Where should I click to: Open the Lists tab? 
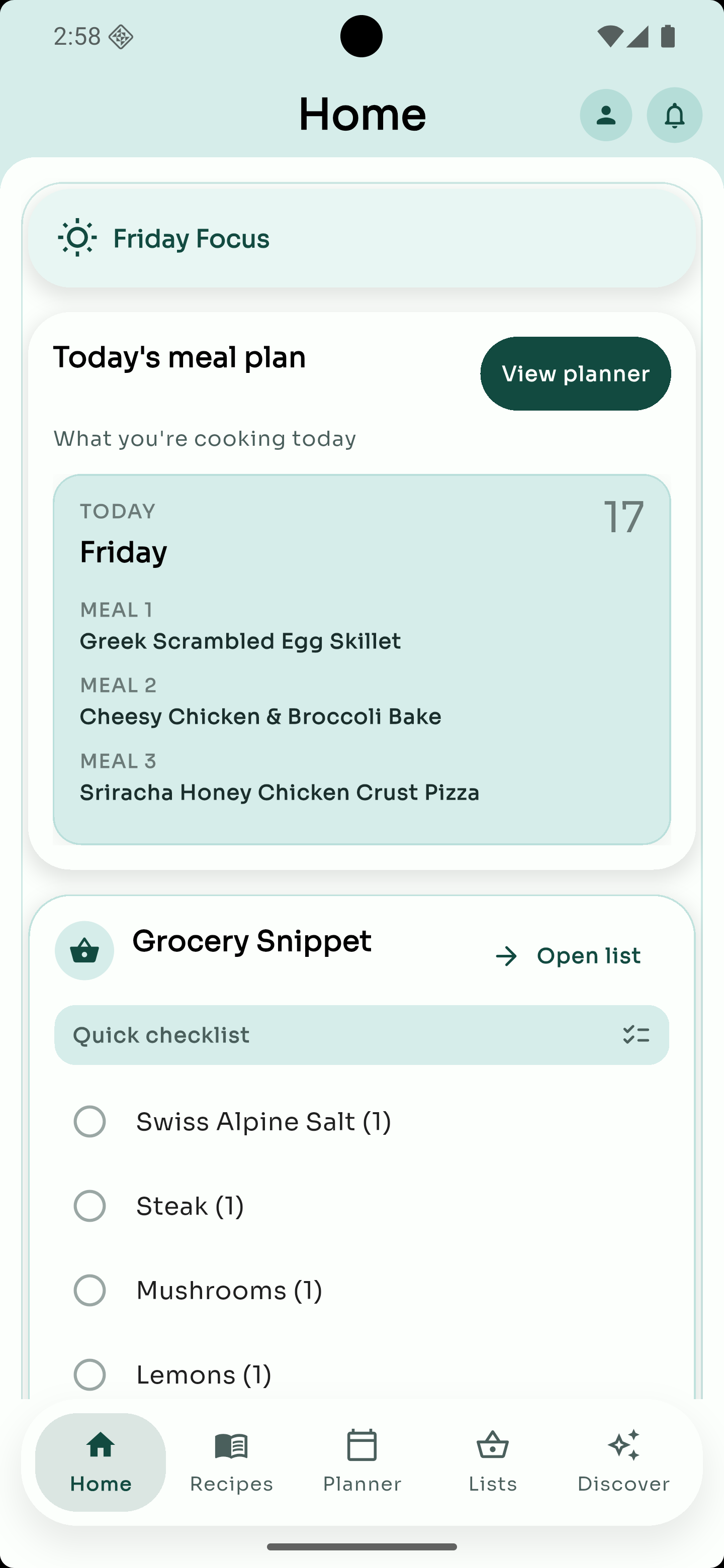coord(493,1461)
